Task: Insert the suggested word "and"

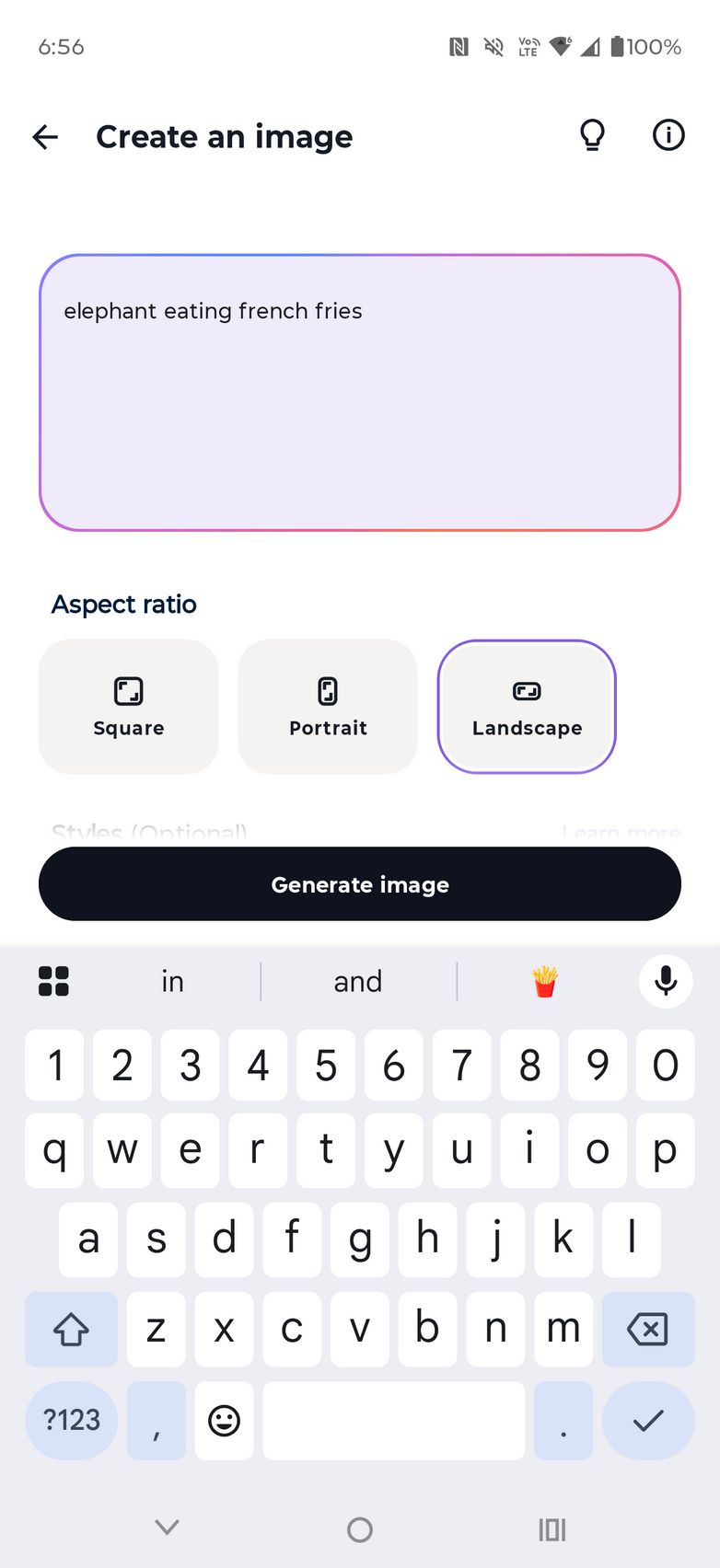Action: coord(358,982)
